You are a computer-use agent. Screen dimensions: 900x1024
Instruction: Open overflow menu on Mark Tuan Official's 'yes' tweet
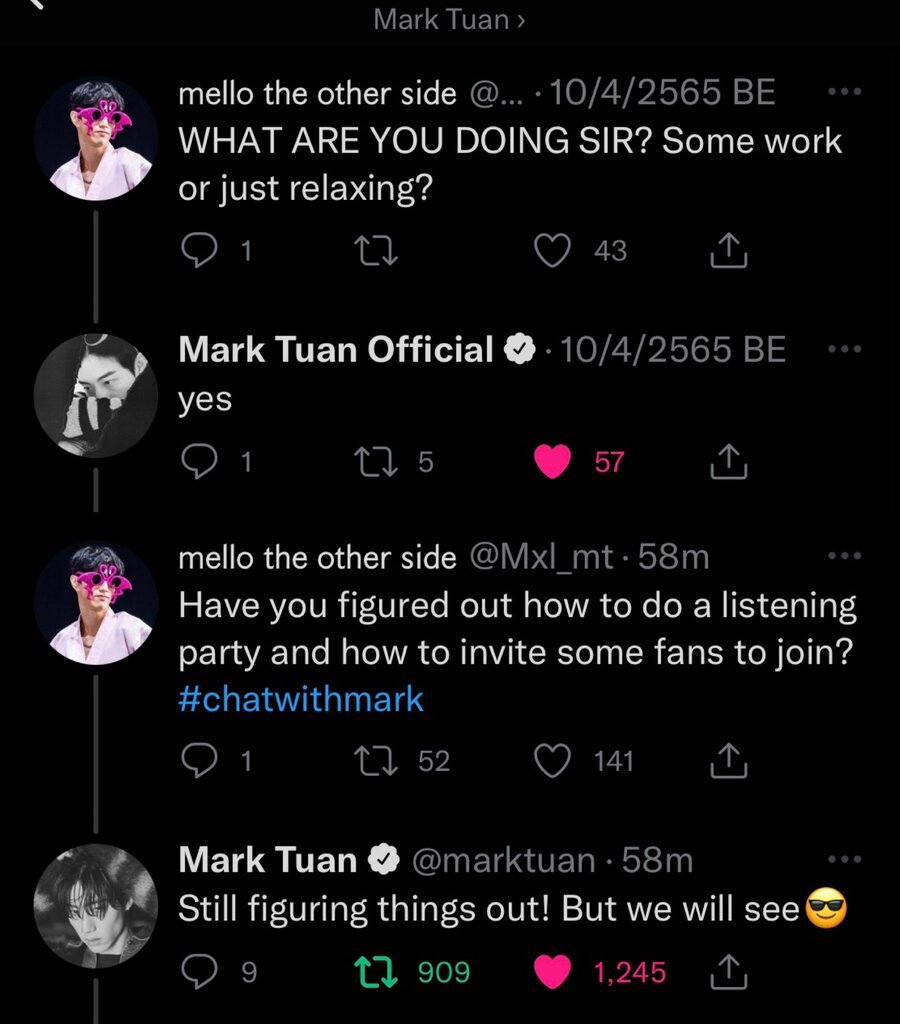pos(845,349)
